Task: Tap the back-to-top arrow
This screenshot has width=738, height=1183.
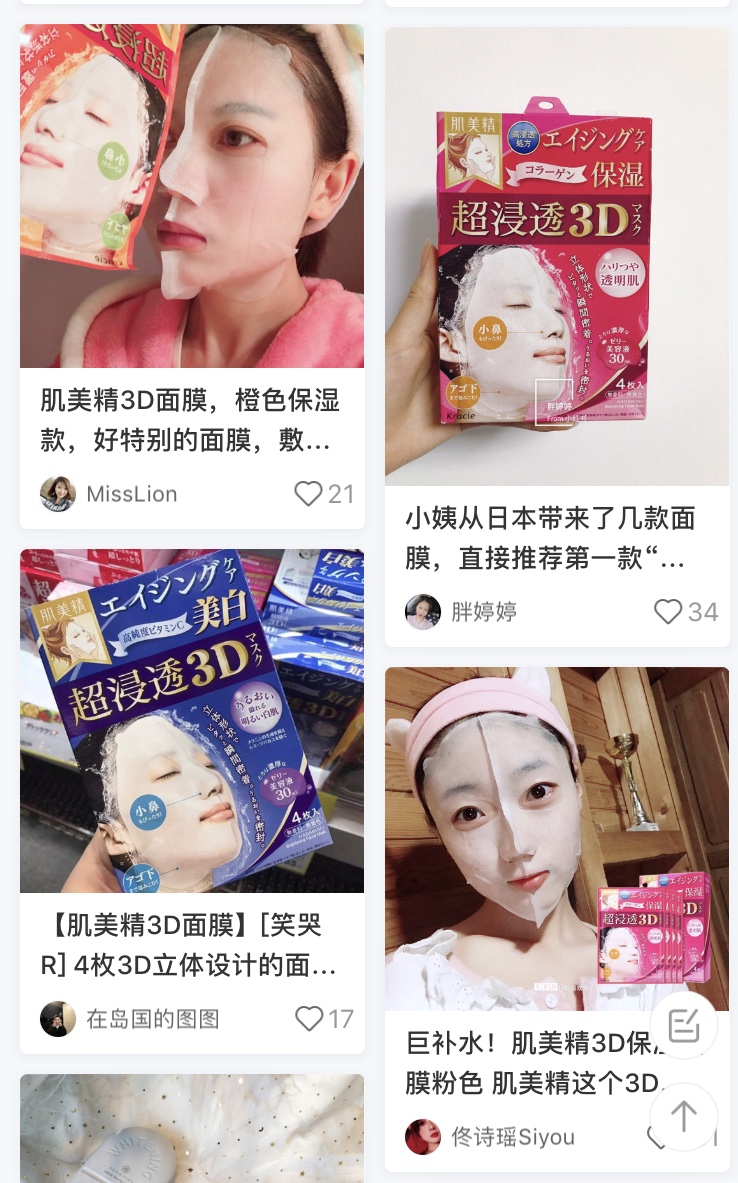Action: tap(684, 1117)
